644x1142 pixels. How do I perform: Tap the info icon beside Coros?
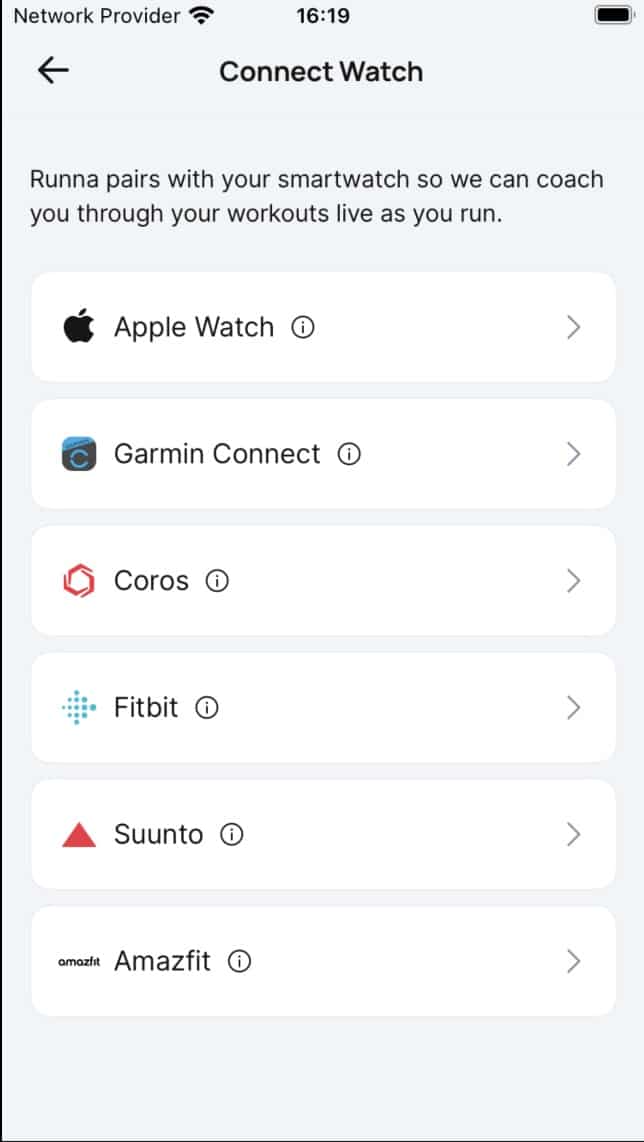point(217,581)
